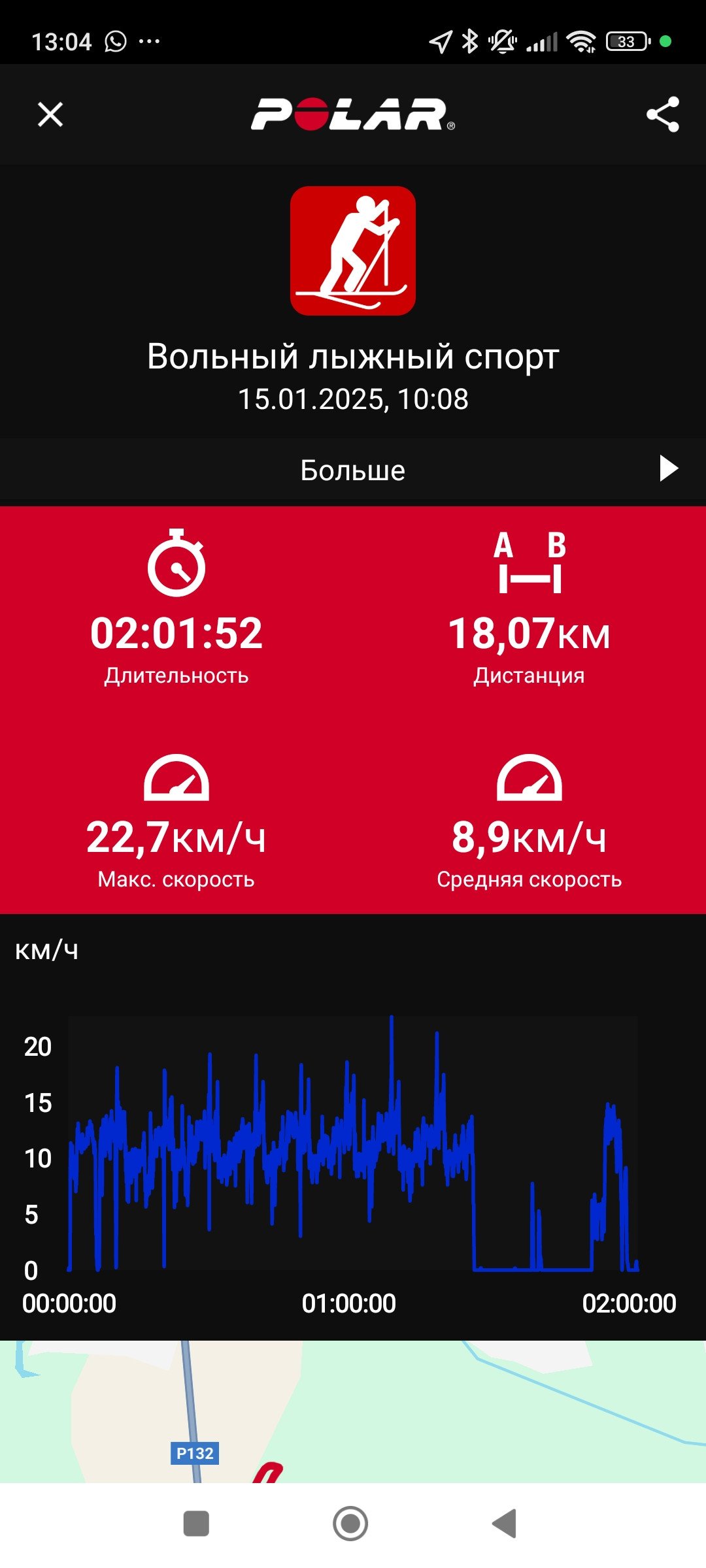
Task: Share this skiing workout
Action: (x=663, y=114)
